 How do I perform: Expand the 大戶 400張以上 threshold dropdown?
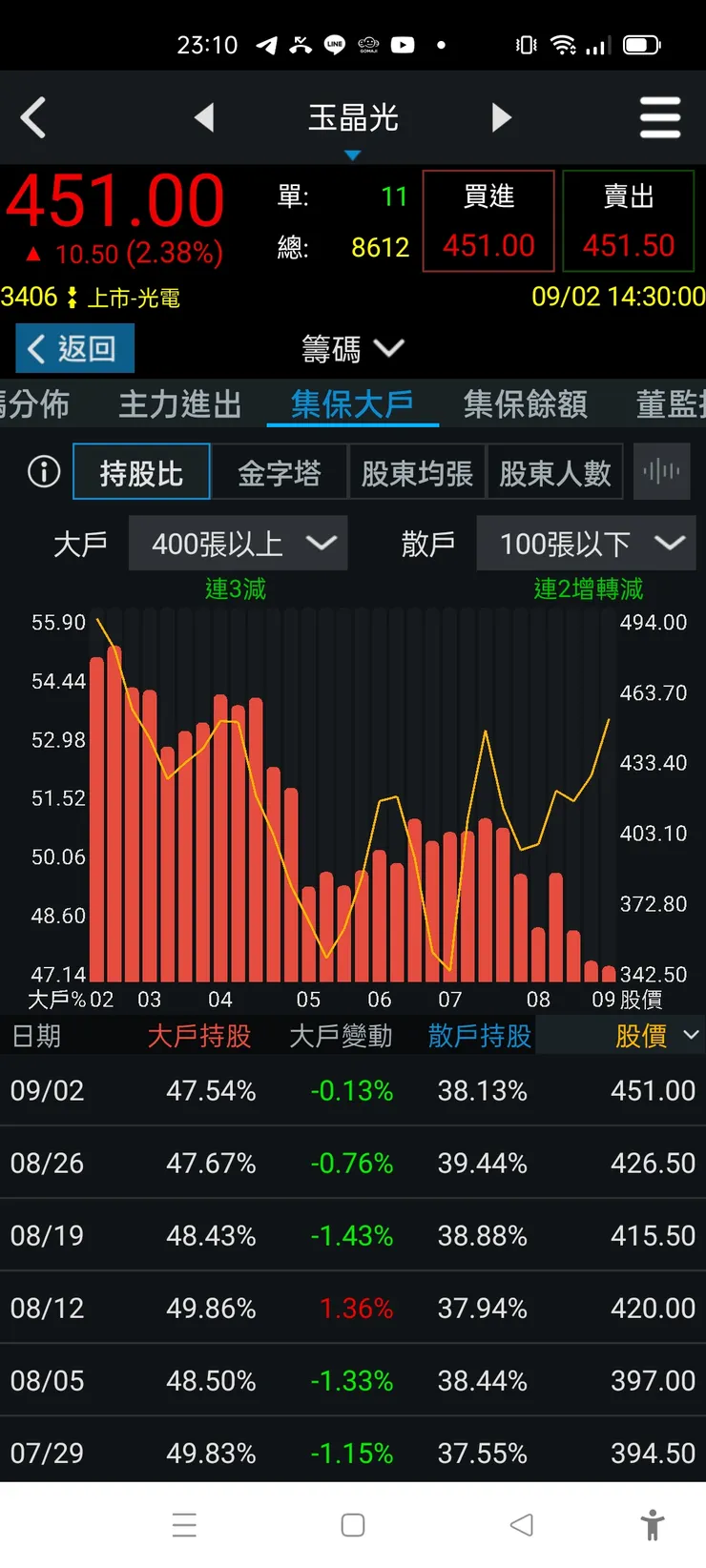[x=239, y=543]
